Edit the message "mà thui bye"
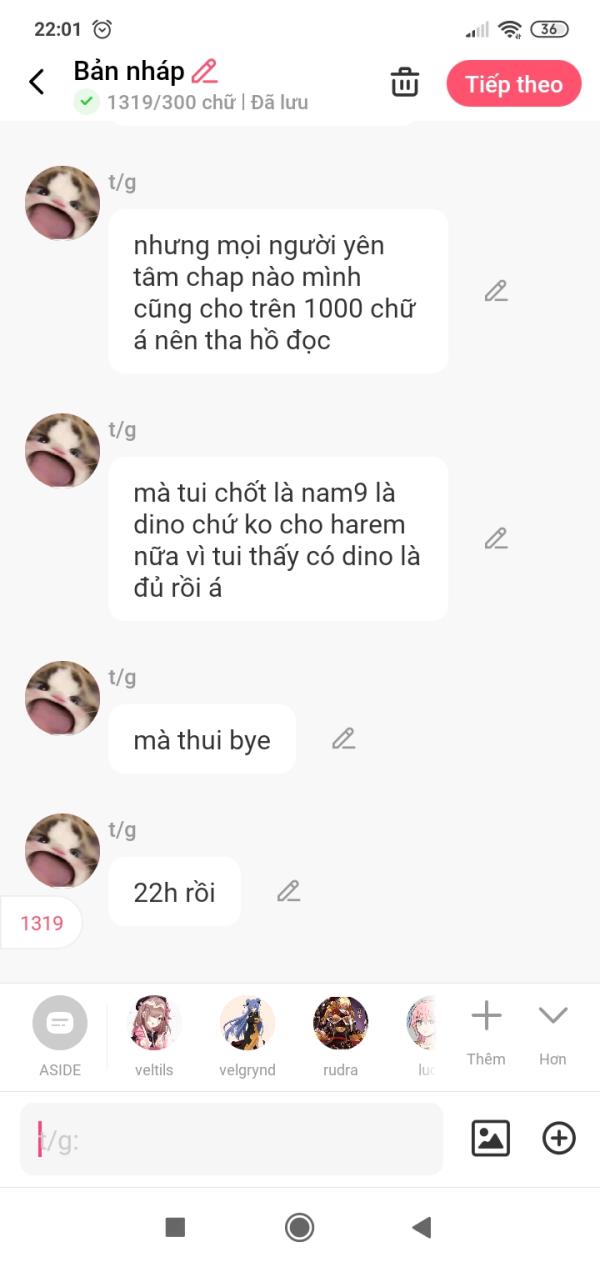600x1267 pixels. [343, 739]
